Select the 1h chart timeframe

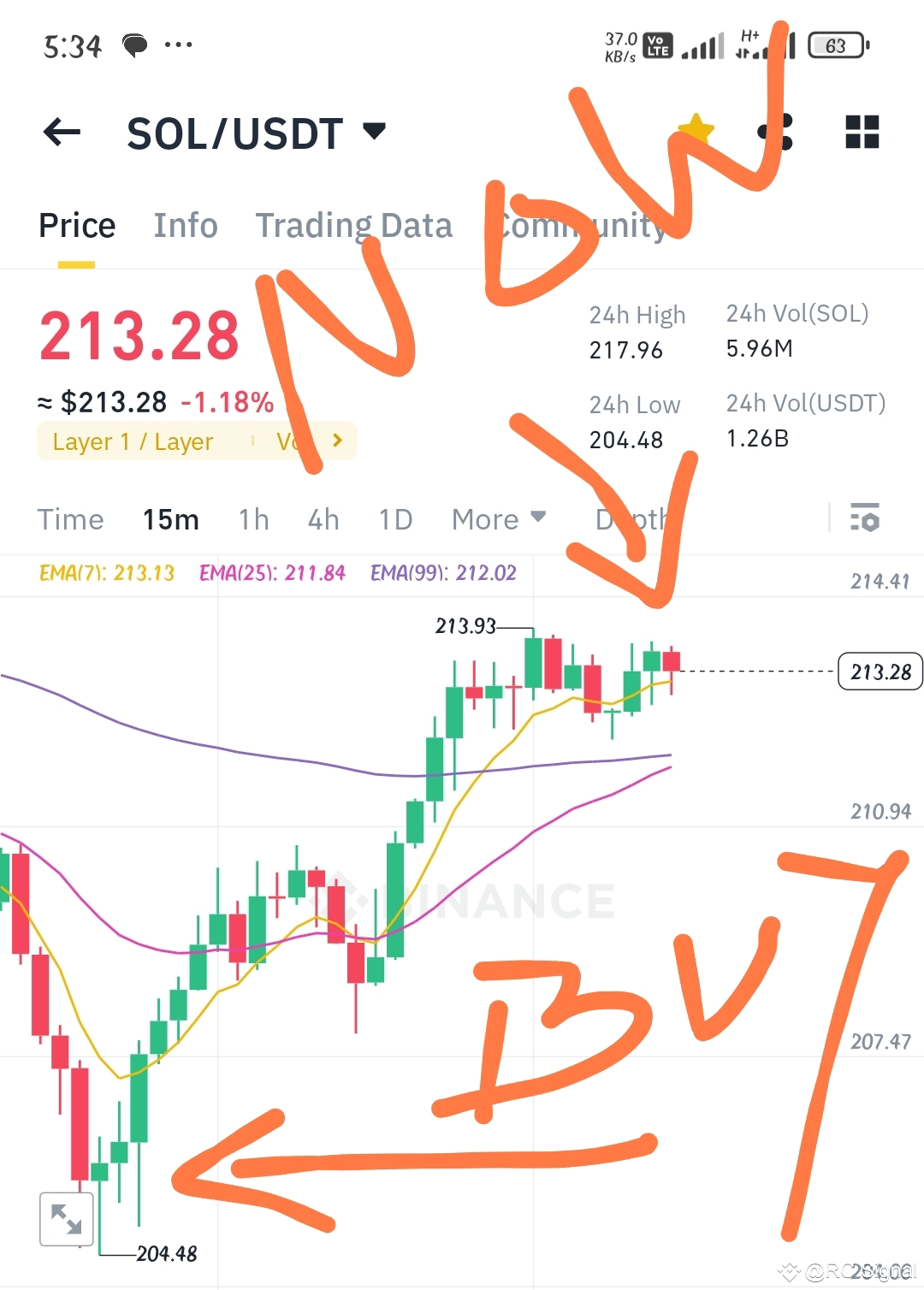[252, 518]
